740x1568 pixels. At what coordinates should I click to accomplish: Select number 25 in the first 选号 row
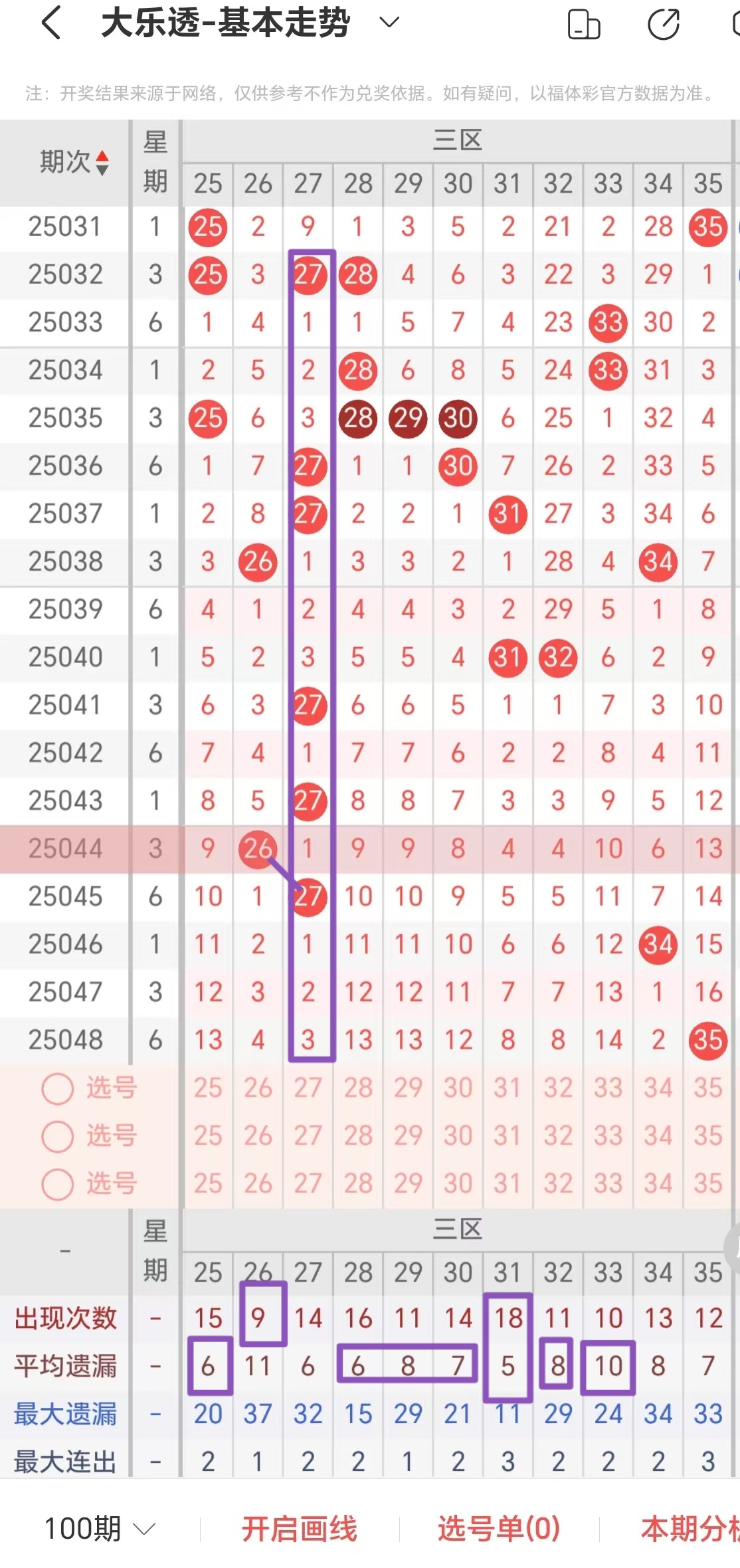[x=208, y=1088]
